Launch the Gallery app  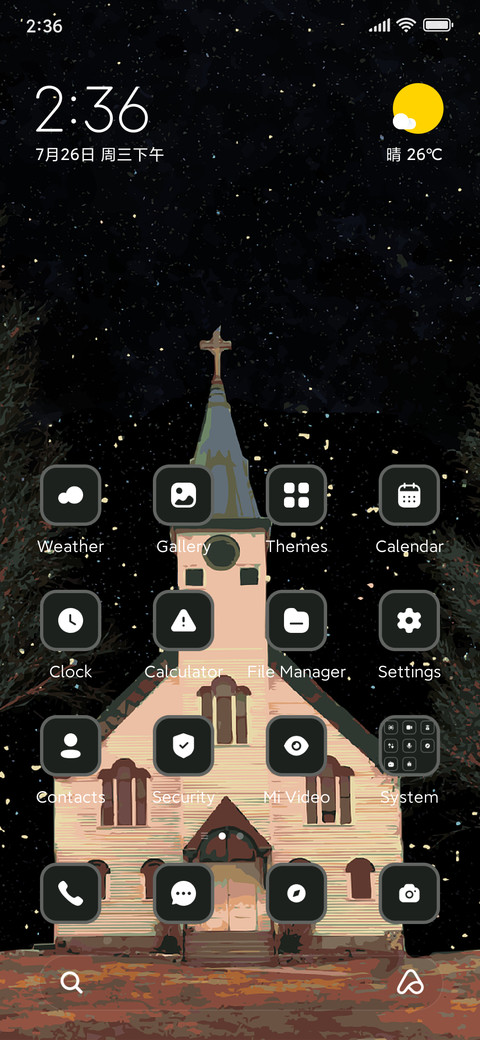[184, 495]
